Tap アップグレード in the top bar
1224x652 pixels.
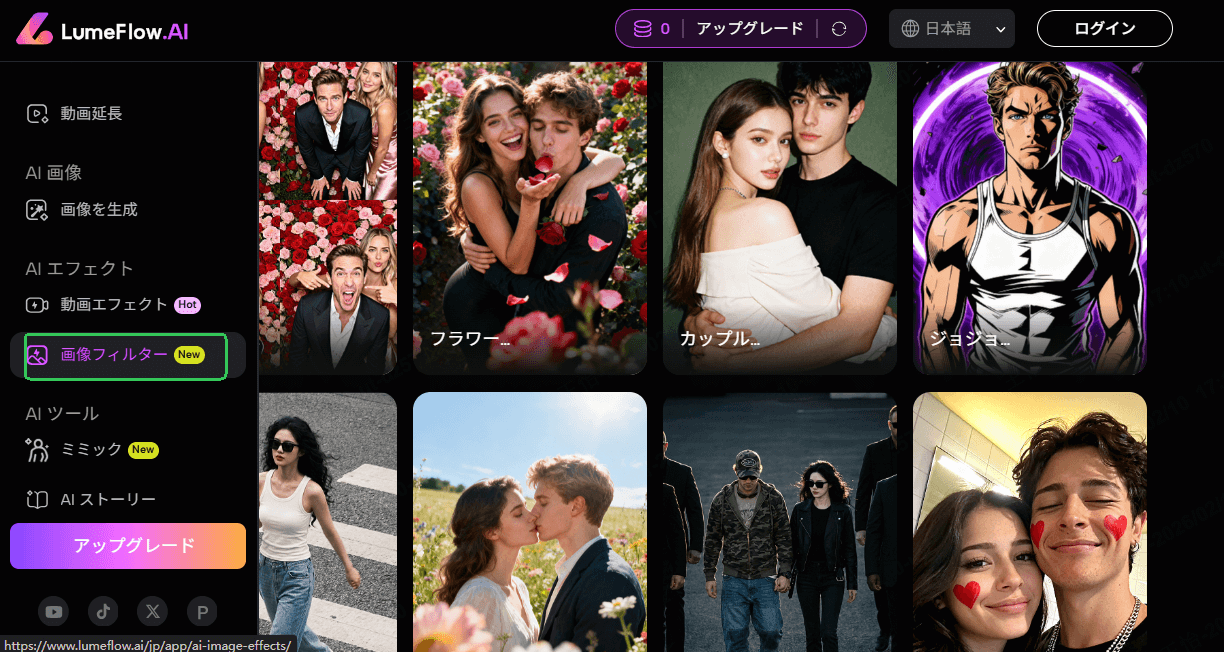(x=749, y=29)
